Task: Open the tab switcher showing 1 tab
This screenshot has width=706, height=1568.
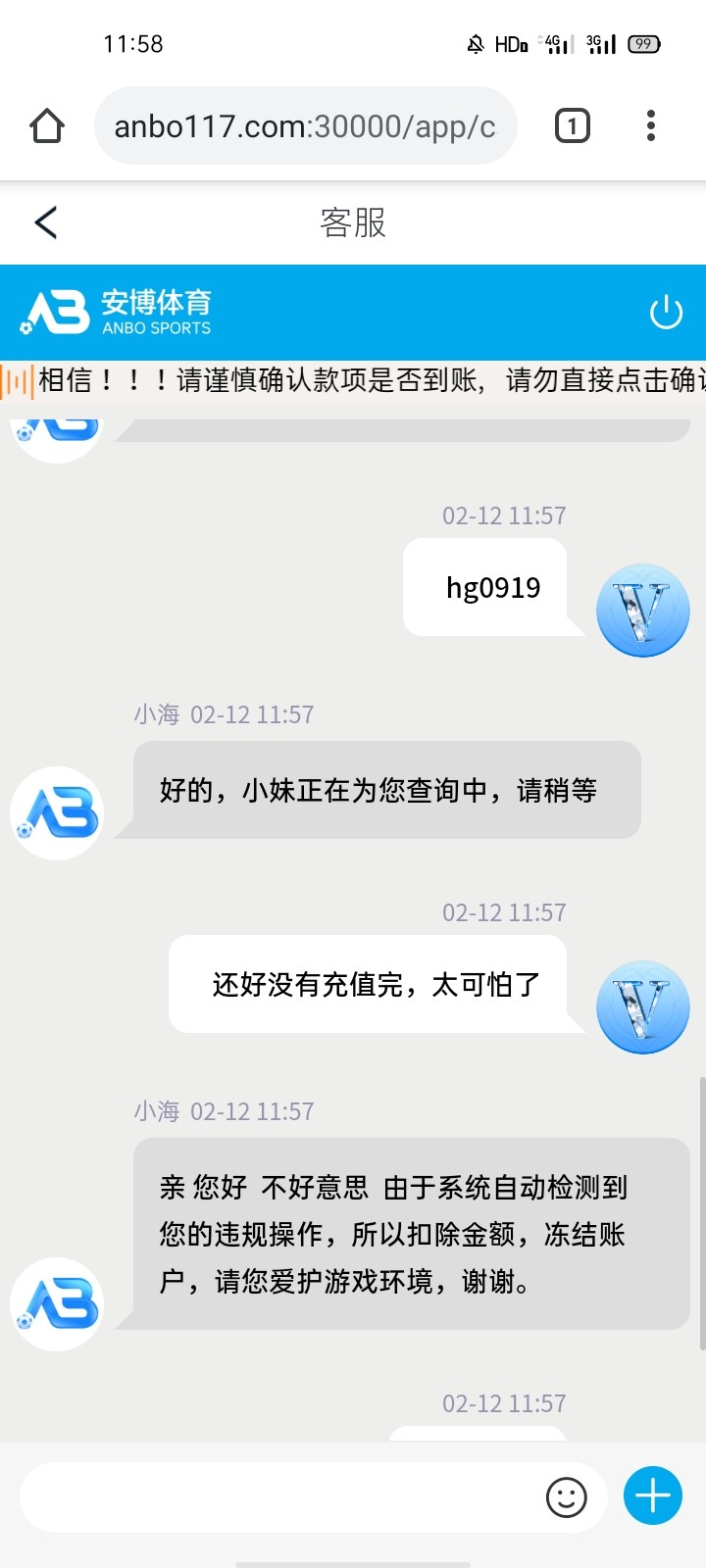Action: 570,125
